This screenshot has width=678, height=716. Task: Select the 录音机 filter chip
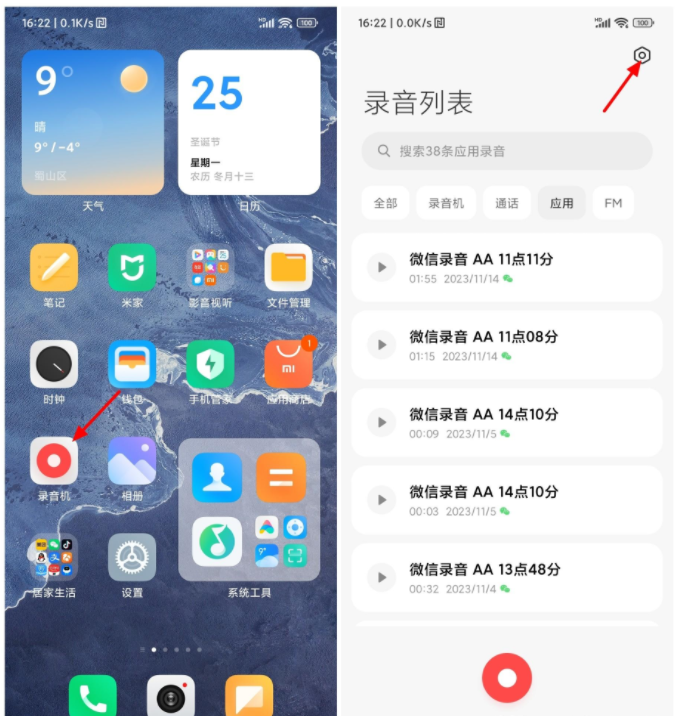pyautogui.click(x=446, y=203)
